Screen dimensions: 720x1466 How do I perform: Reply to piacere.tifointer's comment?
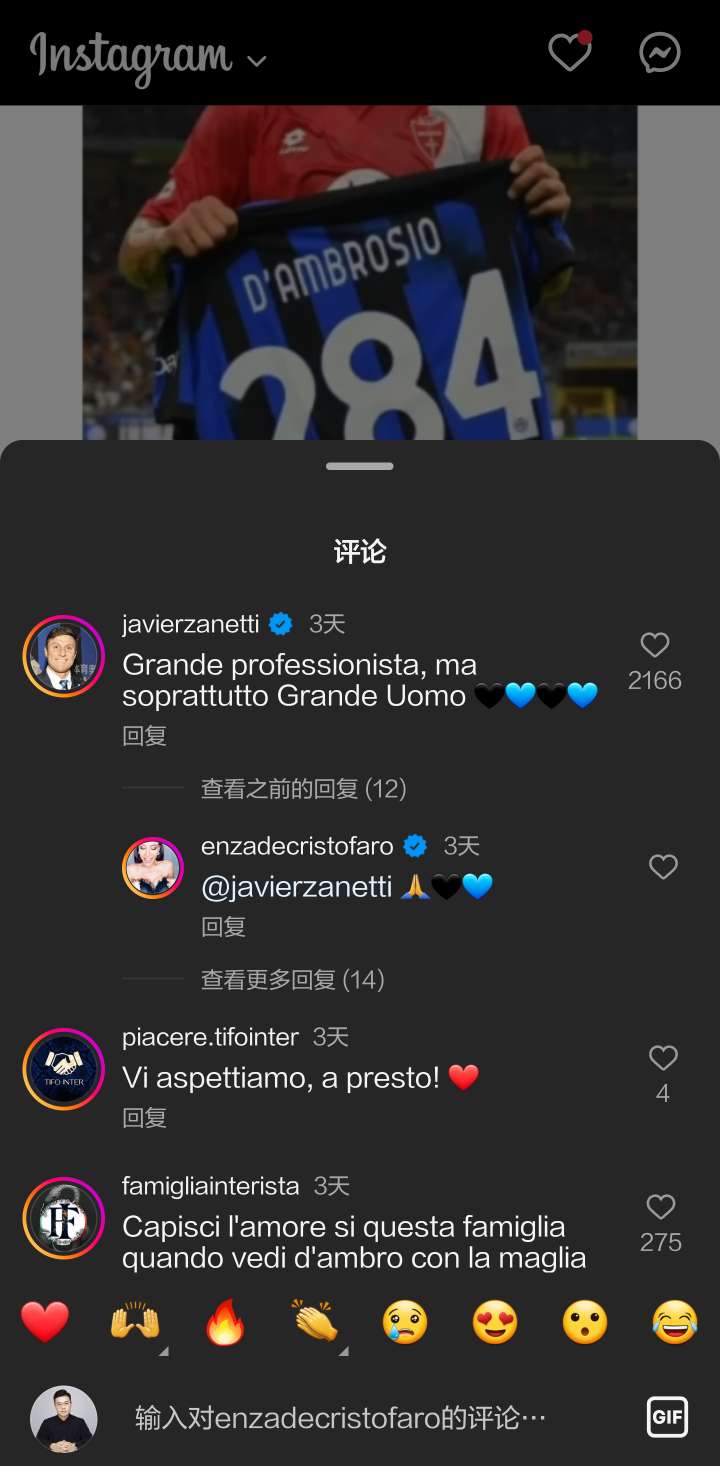144,1118
